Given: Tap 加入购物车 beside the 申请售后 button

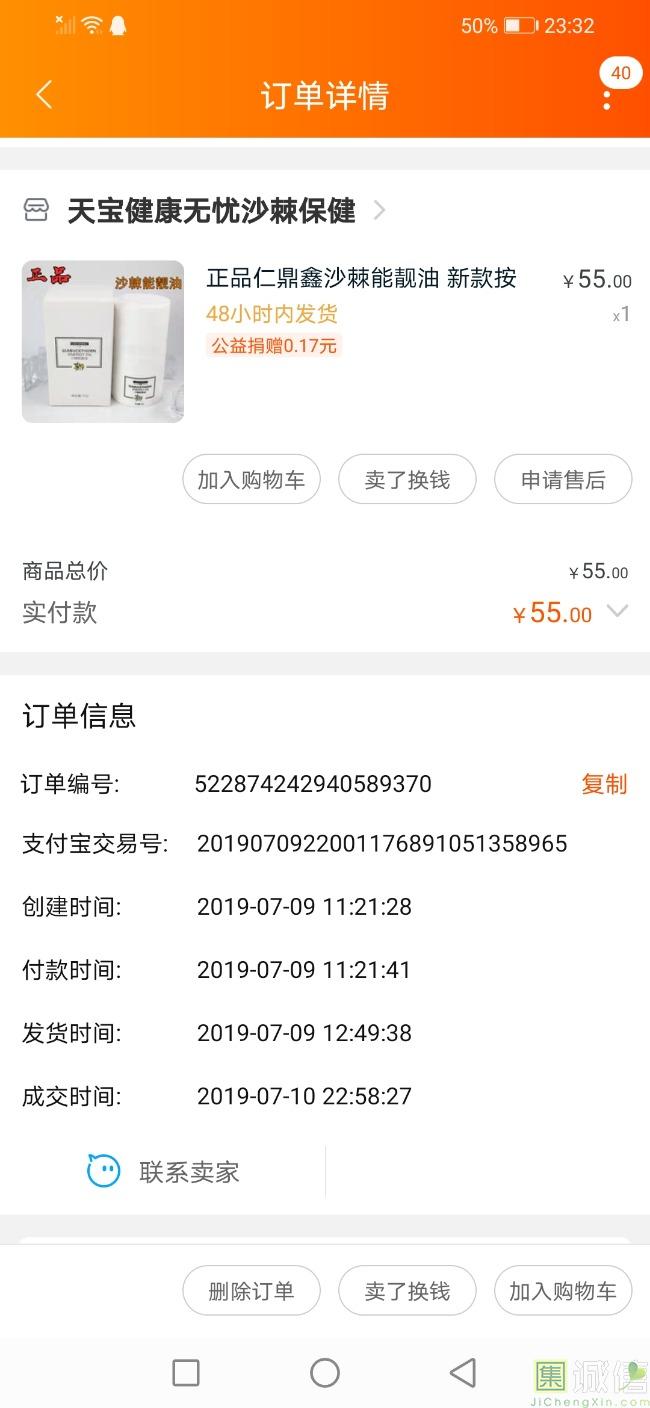Looking at the screenshot, I should pos(251,480).
